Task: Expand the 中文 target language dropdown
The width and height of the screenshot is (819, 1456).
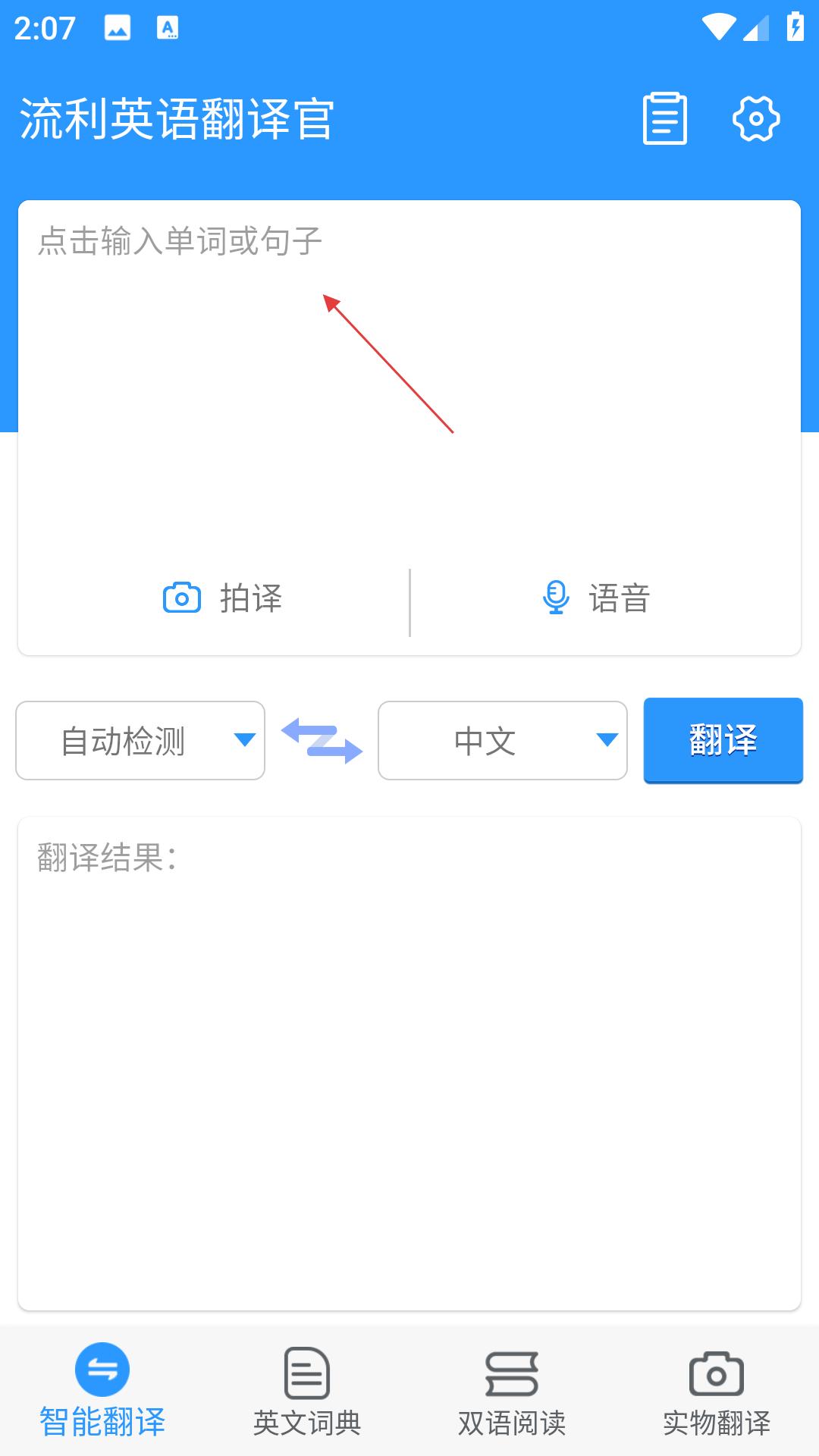Action: click(502, 740)
